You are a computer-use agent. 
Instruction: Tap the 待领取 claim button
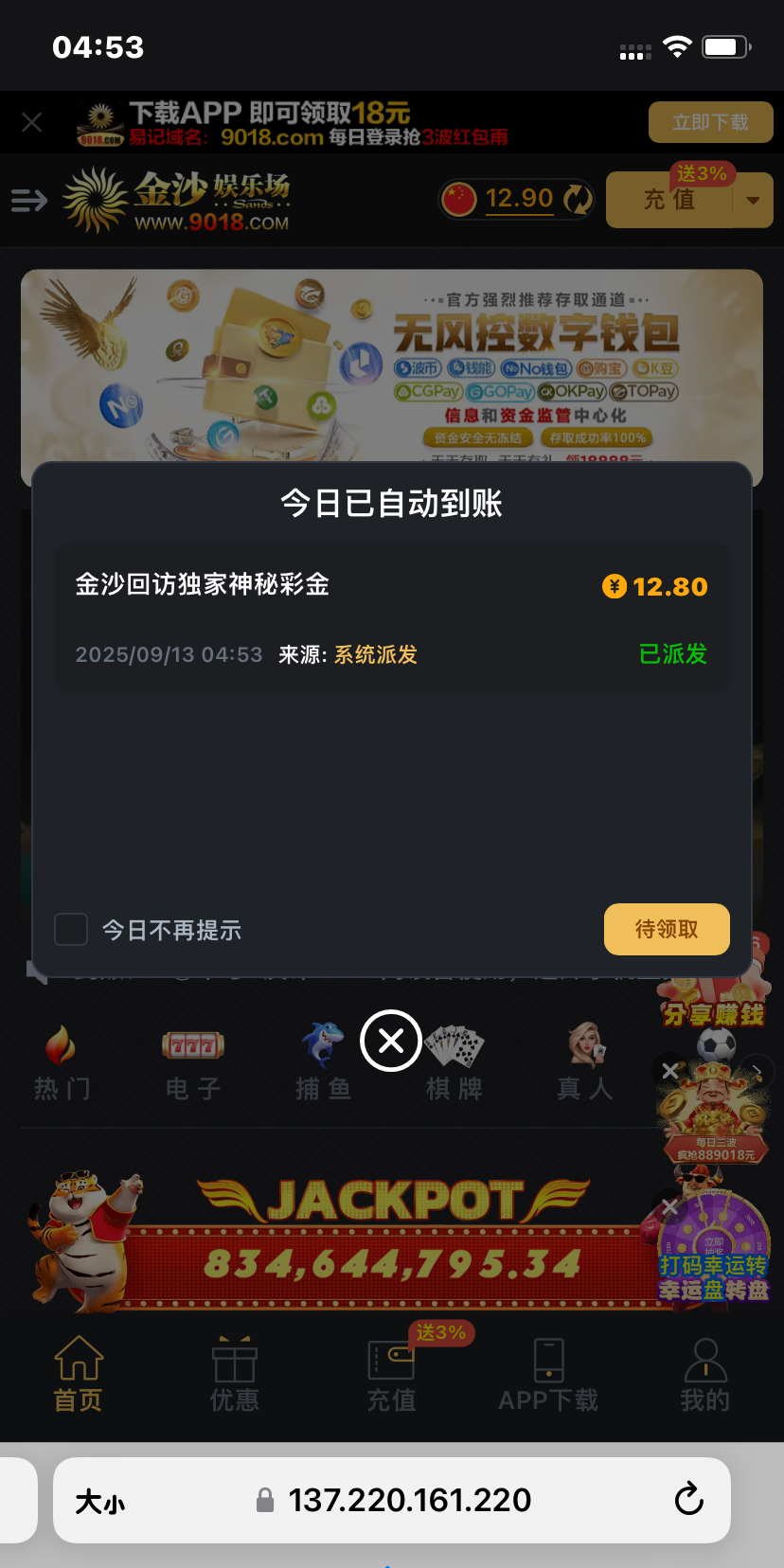tap(667, 929)
